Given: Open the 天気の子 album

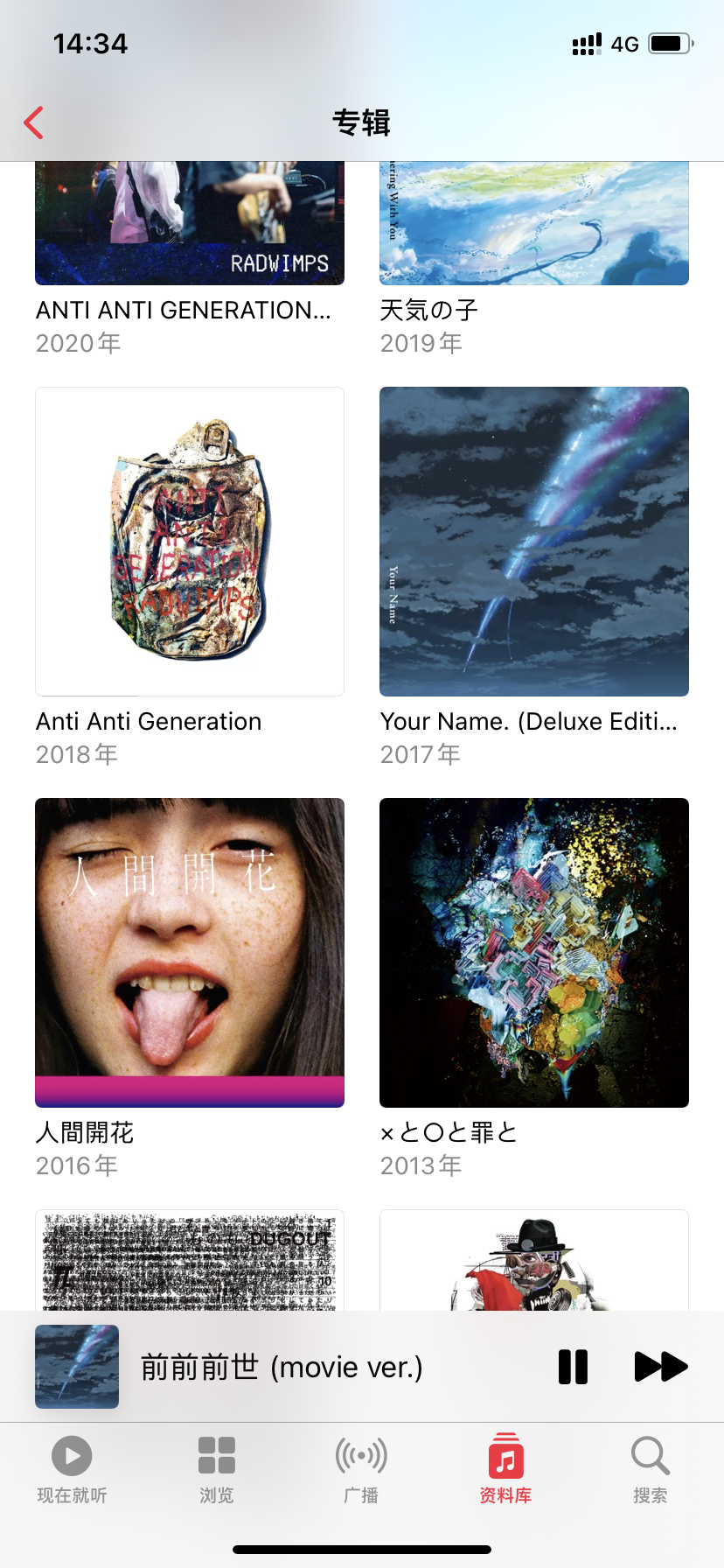Looking at the screenshot, I should [x=533, y=227].
